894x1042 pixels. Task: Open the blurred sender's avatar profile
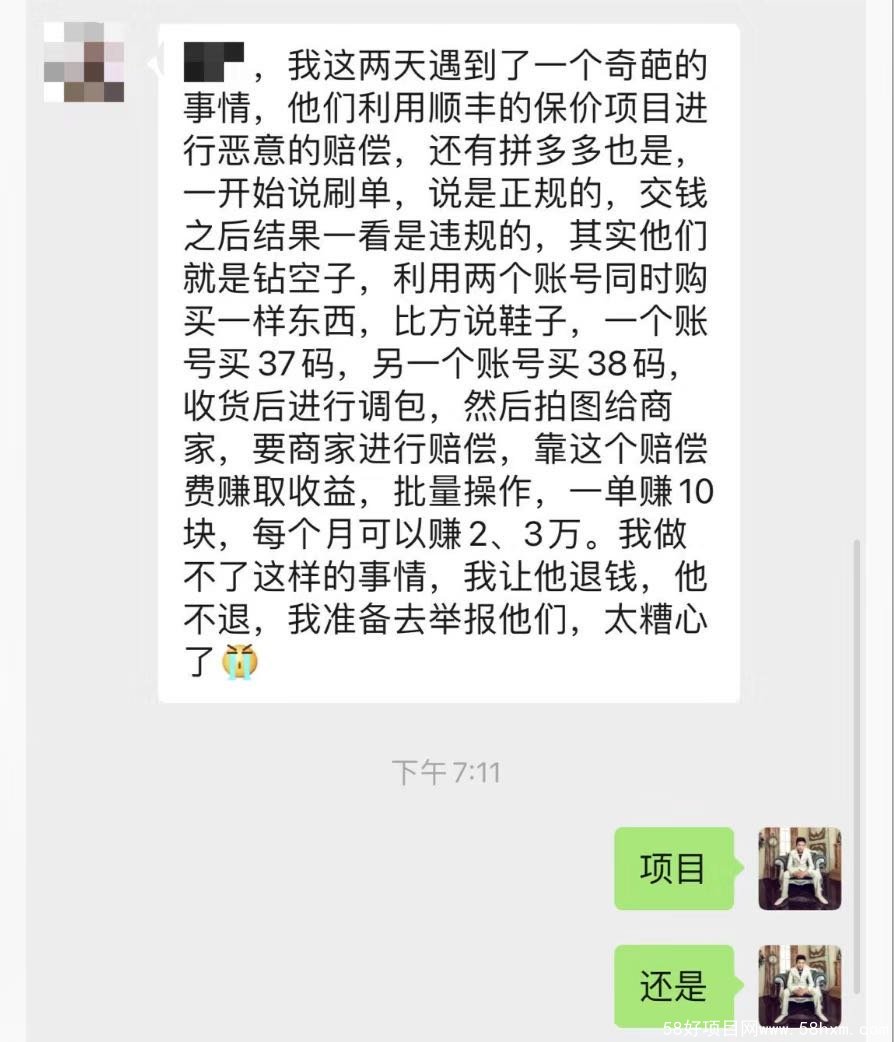click(x=84, y=62)
